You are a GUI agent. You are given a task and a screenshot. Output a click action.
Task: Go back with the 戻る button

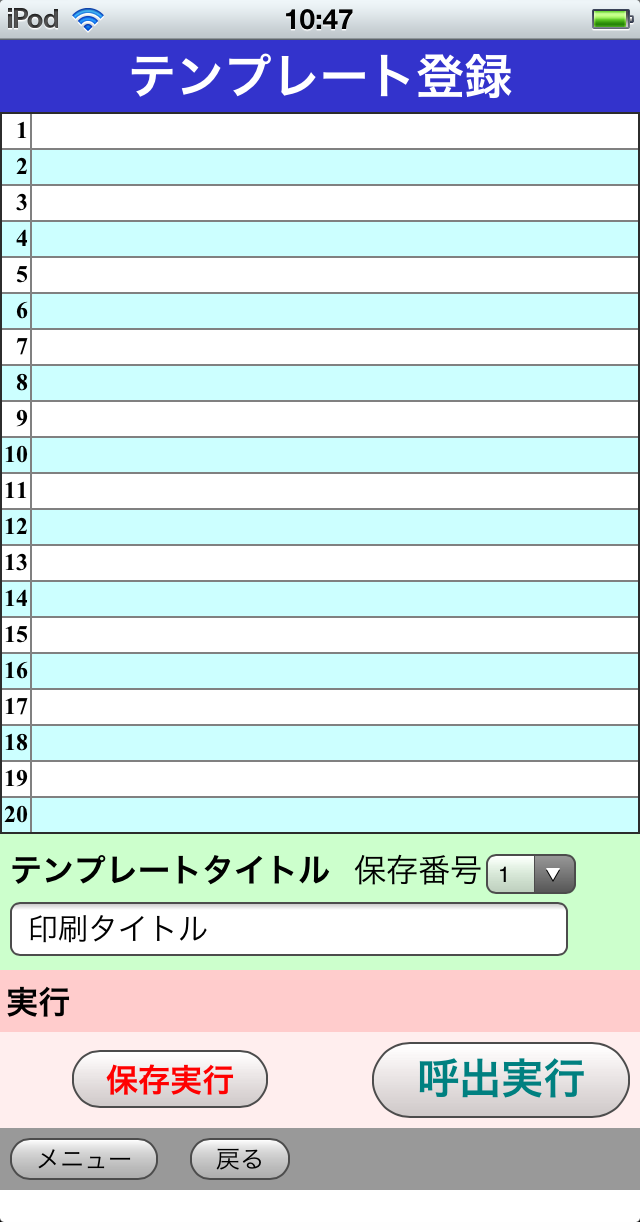pos(240,1159)
